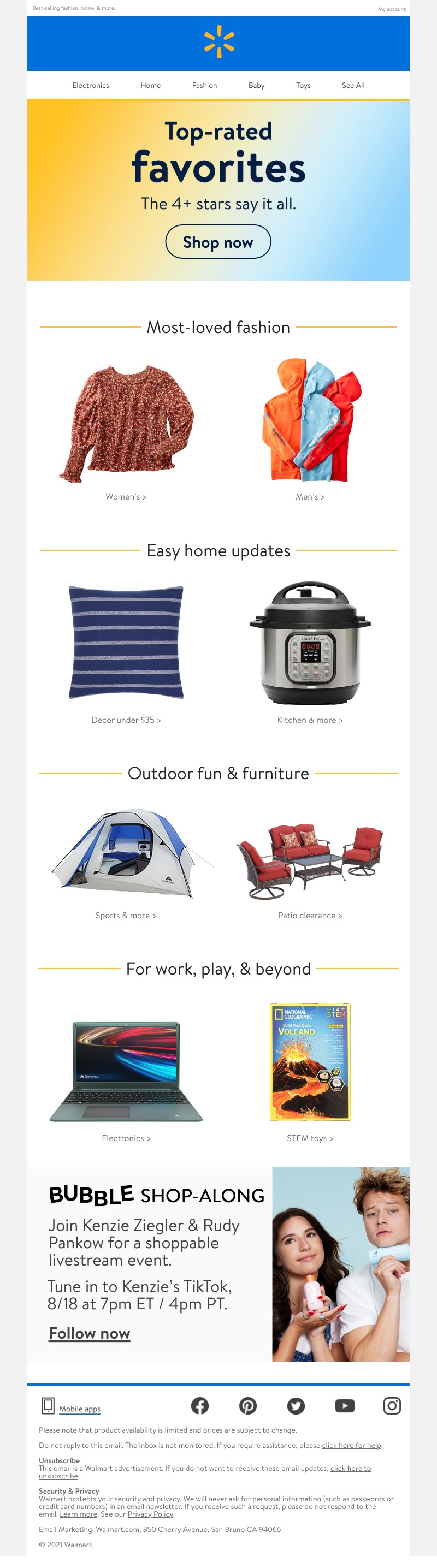Open the Toys category
This screenshot has width=437, height=1568.
(303, 85)
